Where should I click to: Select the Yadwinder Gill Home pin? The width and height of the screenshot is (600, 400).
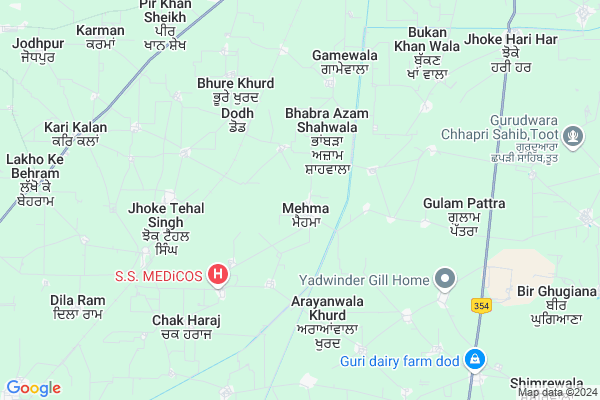(x=446, y=279)
